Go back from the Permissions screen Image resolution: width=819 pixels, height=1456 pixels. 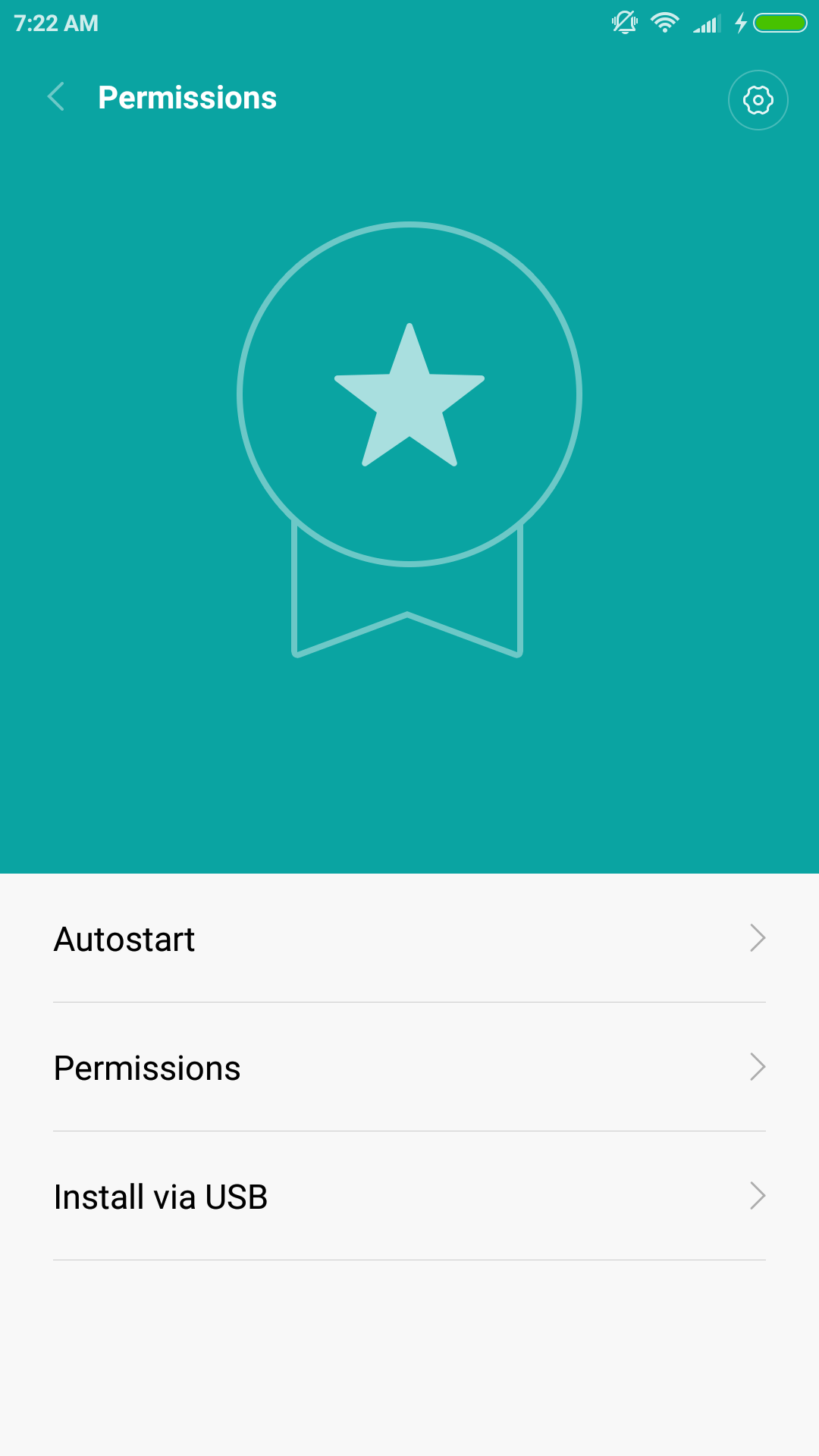click(x=56, y=97)
